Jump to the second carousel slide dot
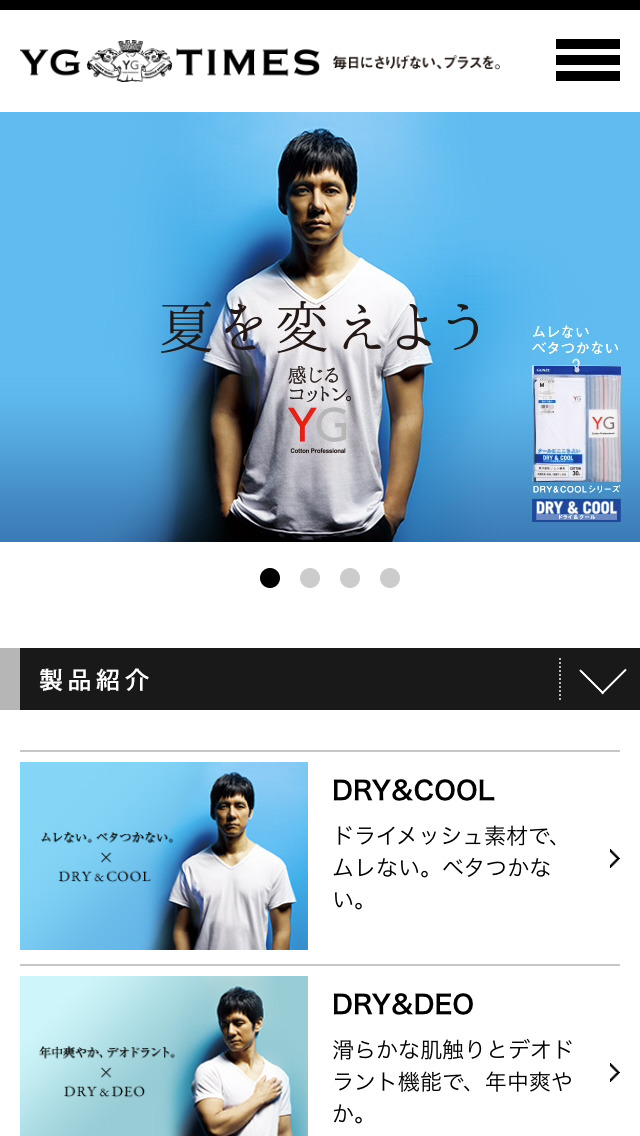This screenshot has height=1136, width=640. tap(310, 578)
